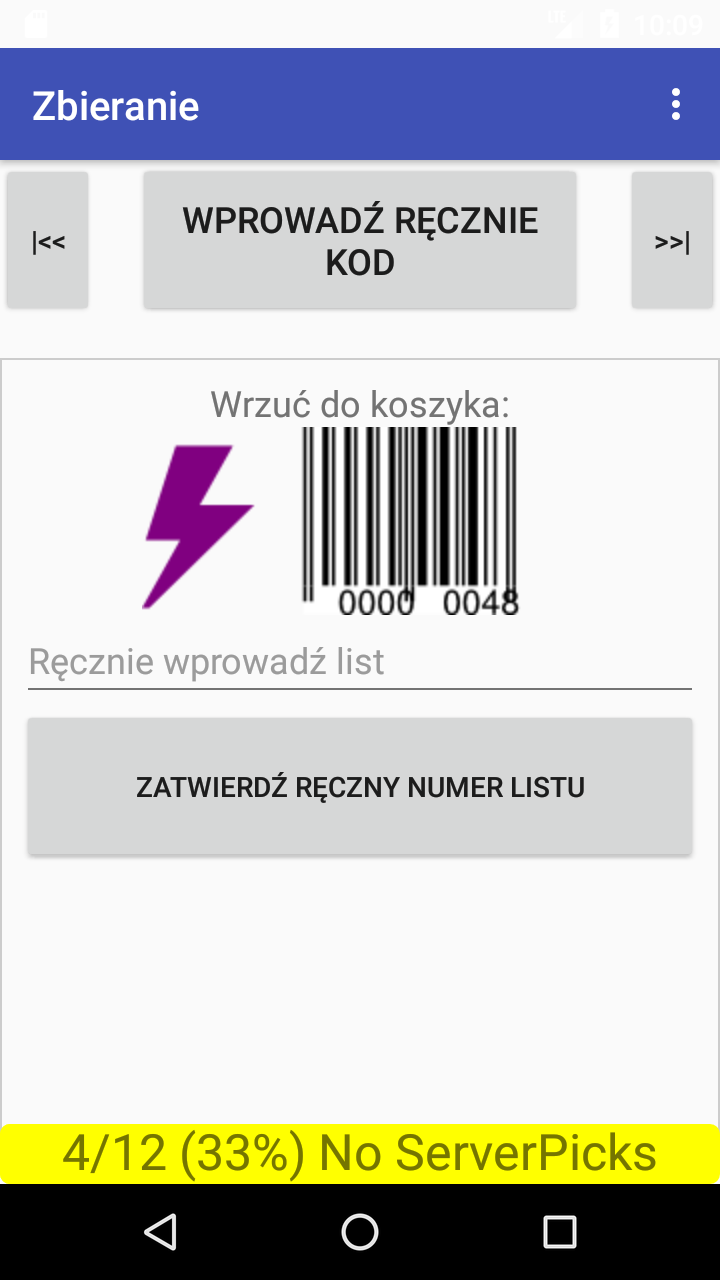Open the overflow menu in the app bar

point(677,105)
